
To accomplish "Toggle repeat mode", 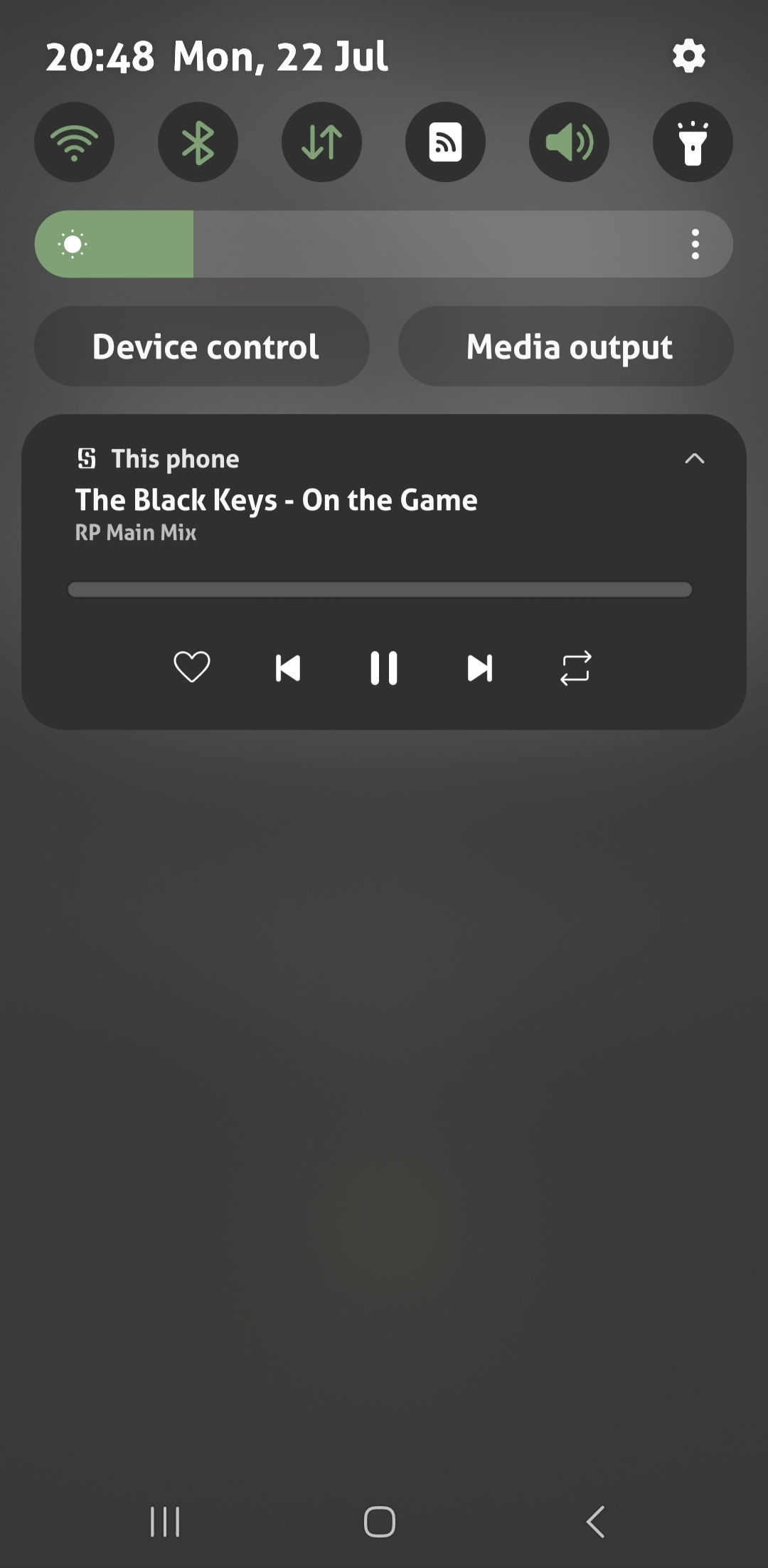I will tap(575, 668).
